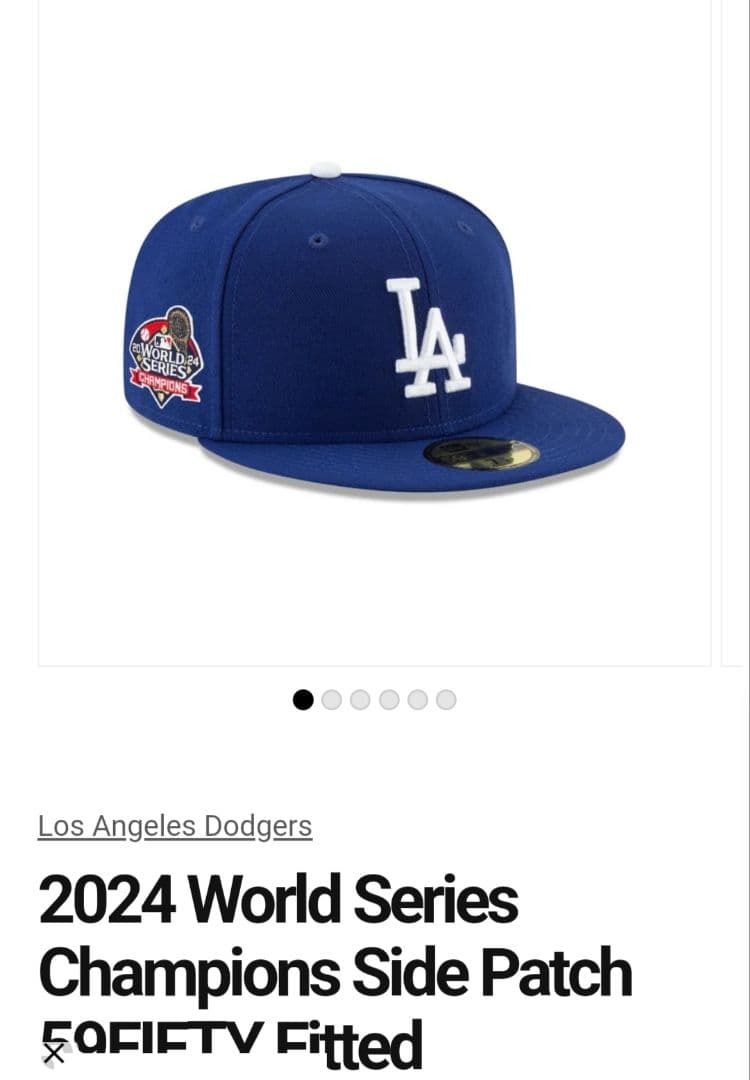Tap the Dodgers cap product image

point(374,330)
